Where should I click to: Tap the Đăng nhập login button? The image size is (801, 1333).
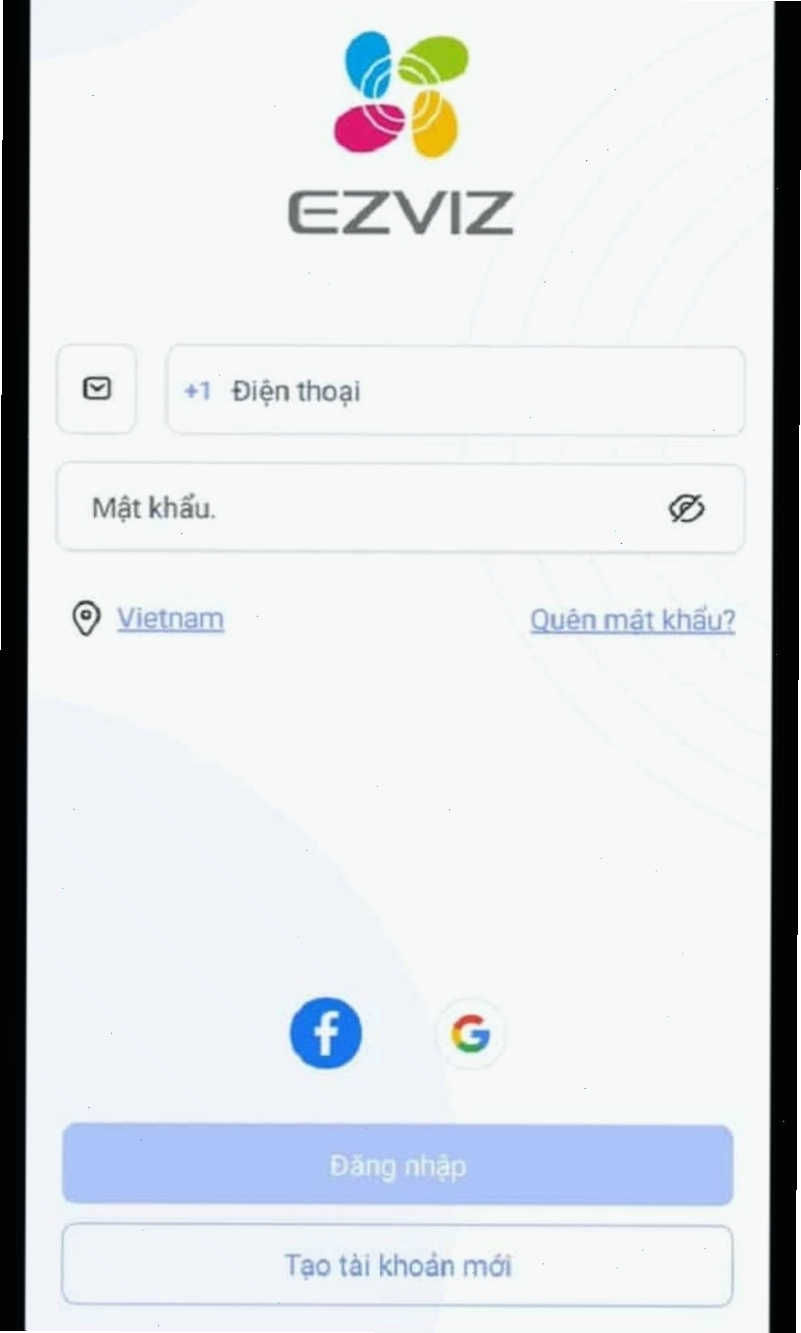point(398,1165)
